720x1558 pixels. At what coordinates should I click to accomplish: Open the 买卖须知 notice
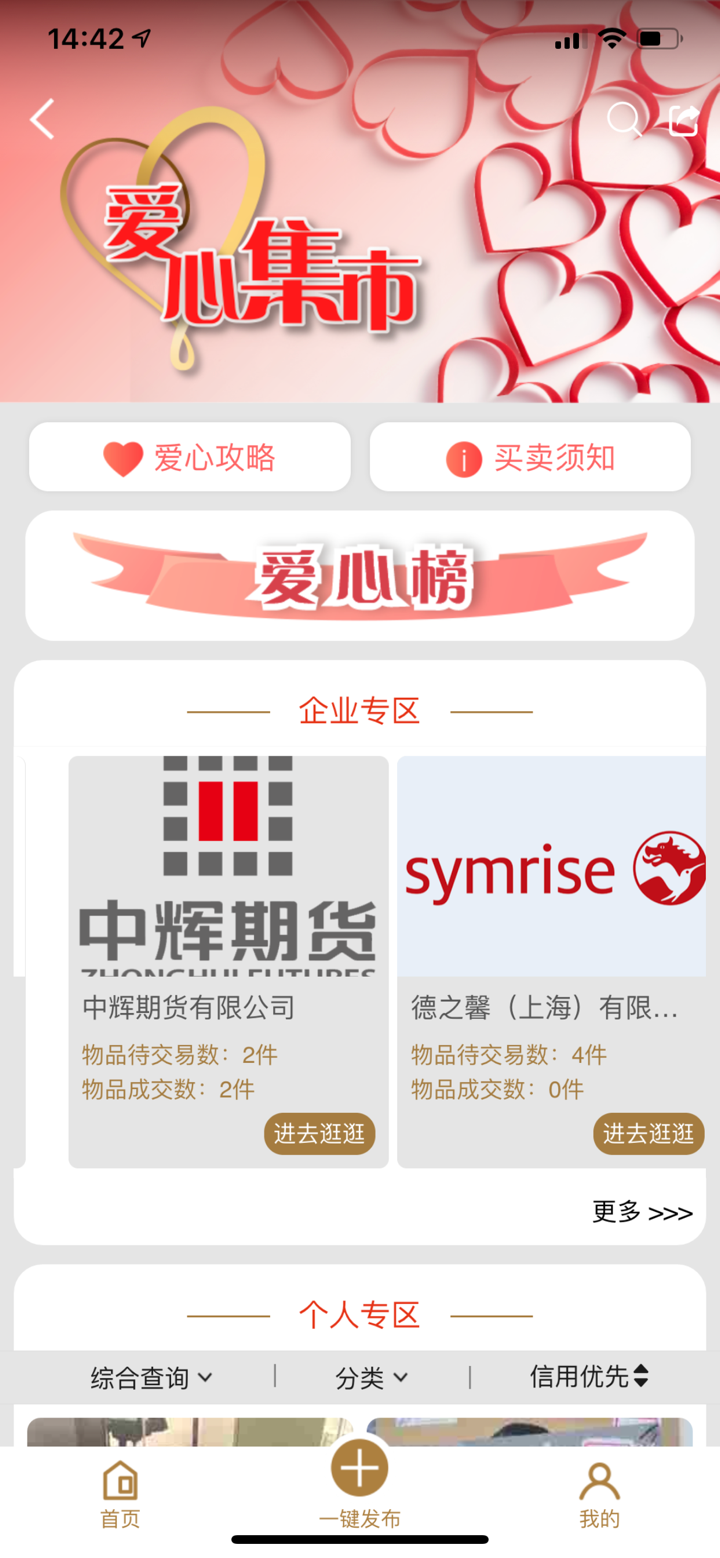(x=529, y=457)
